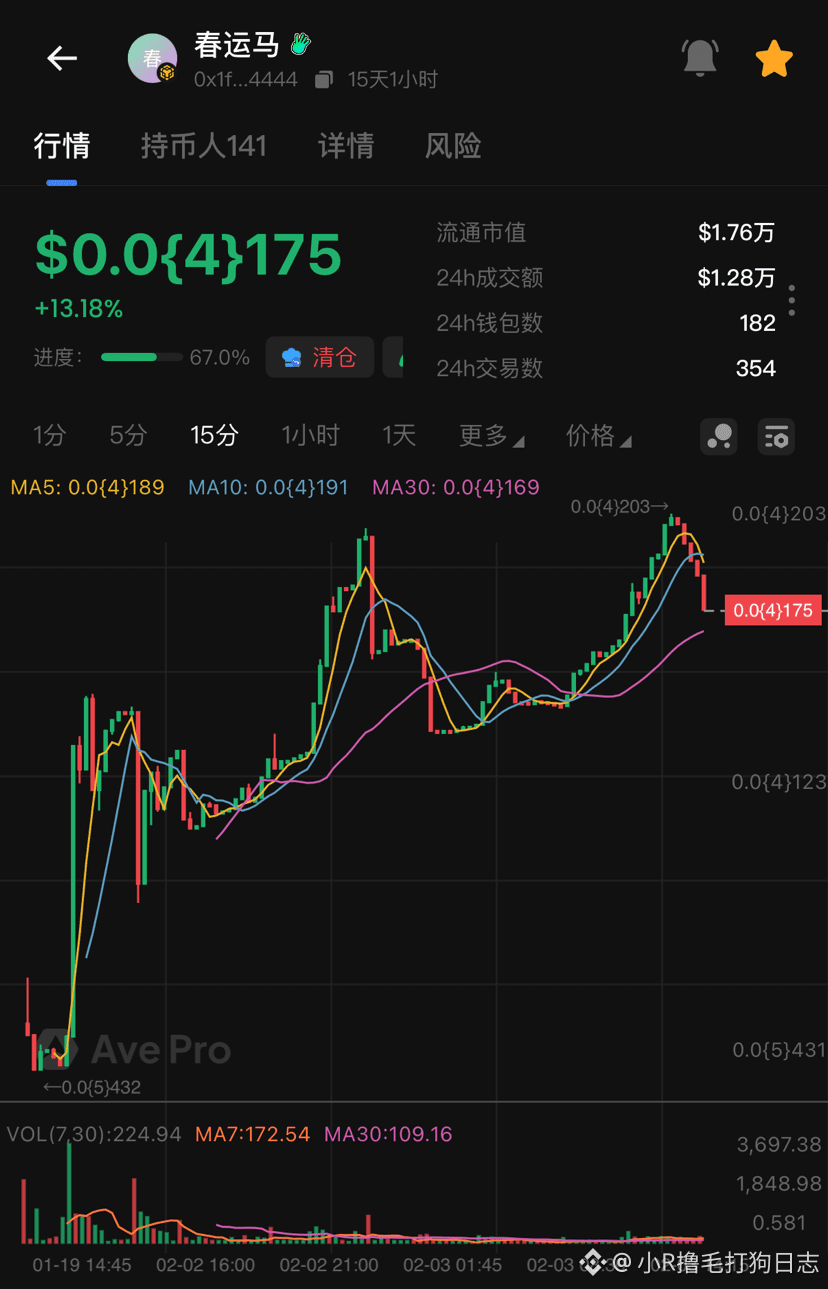828x1289 pixels.
Task: Toggle the favorite star
Action: pos(774,59)
